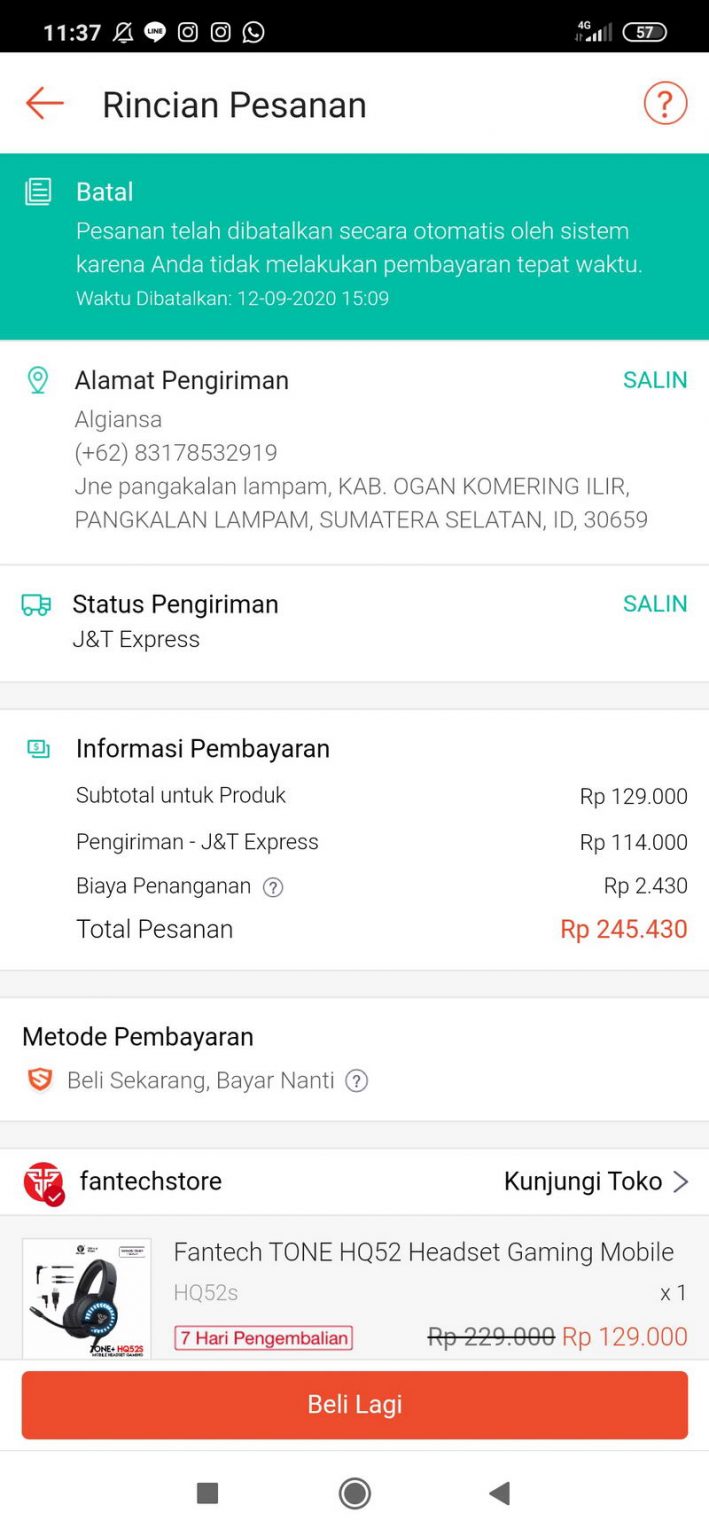Tap the Beli Lagi button

(354, 1404)
